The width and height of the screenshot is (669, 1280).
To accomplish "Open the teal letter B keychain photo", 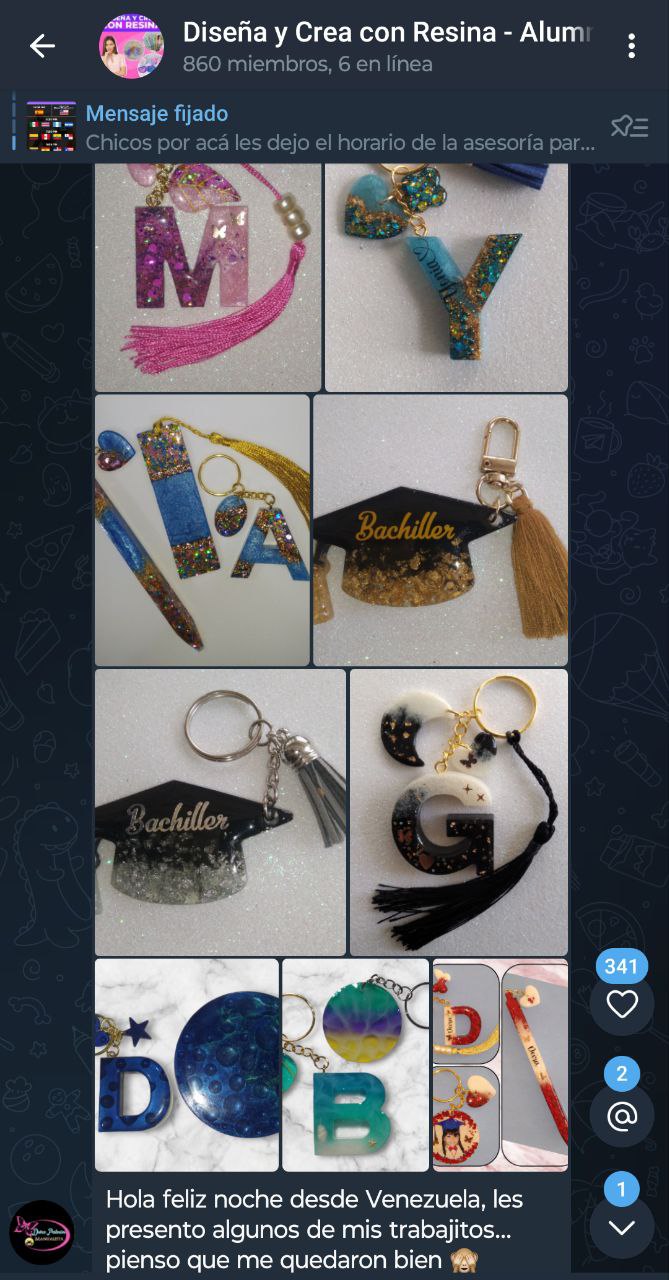I will [x=355, y=1065].
